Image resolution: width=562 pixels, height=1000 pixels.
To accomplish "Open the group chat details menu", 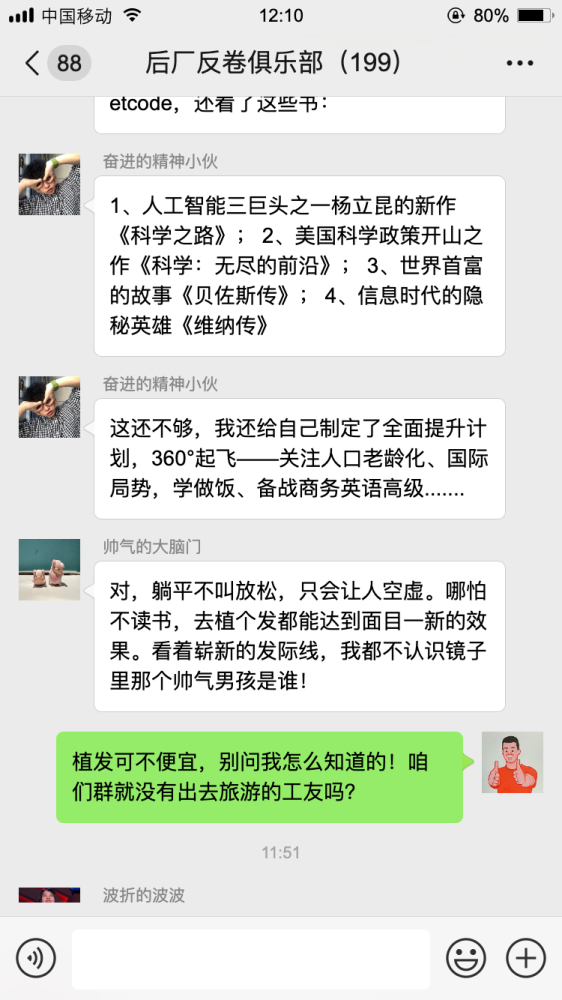I will [519, 63].
